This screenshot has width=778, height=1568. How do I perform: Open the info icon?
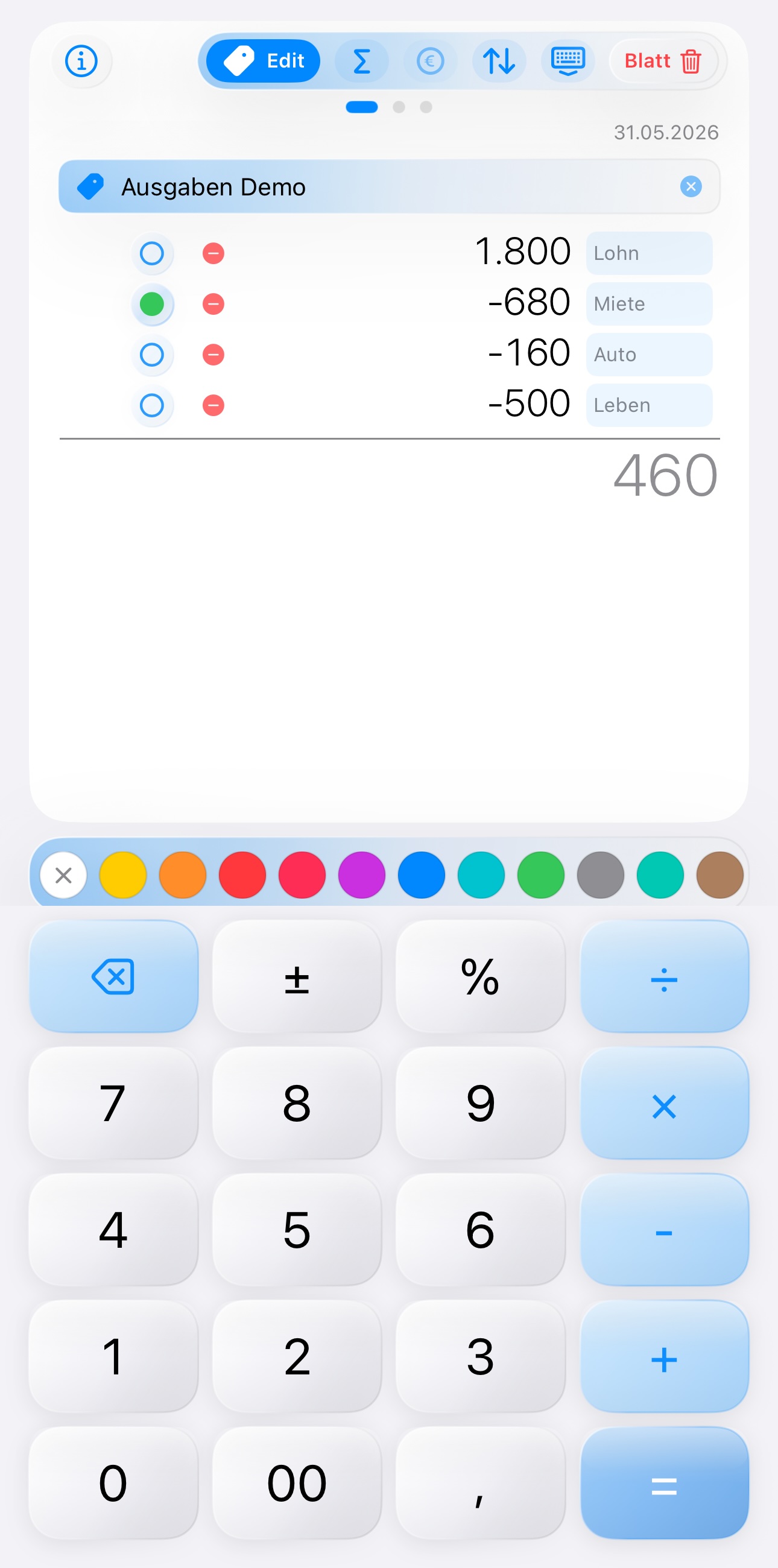[81, 61]
